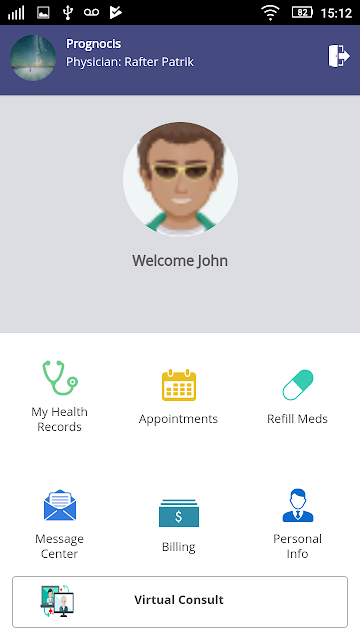Viewport: 360px width, 640px height.
Task: Tap the clinic photo beside Prognocis
Action: point(33,58)
